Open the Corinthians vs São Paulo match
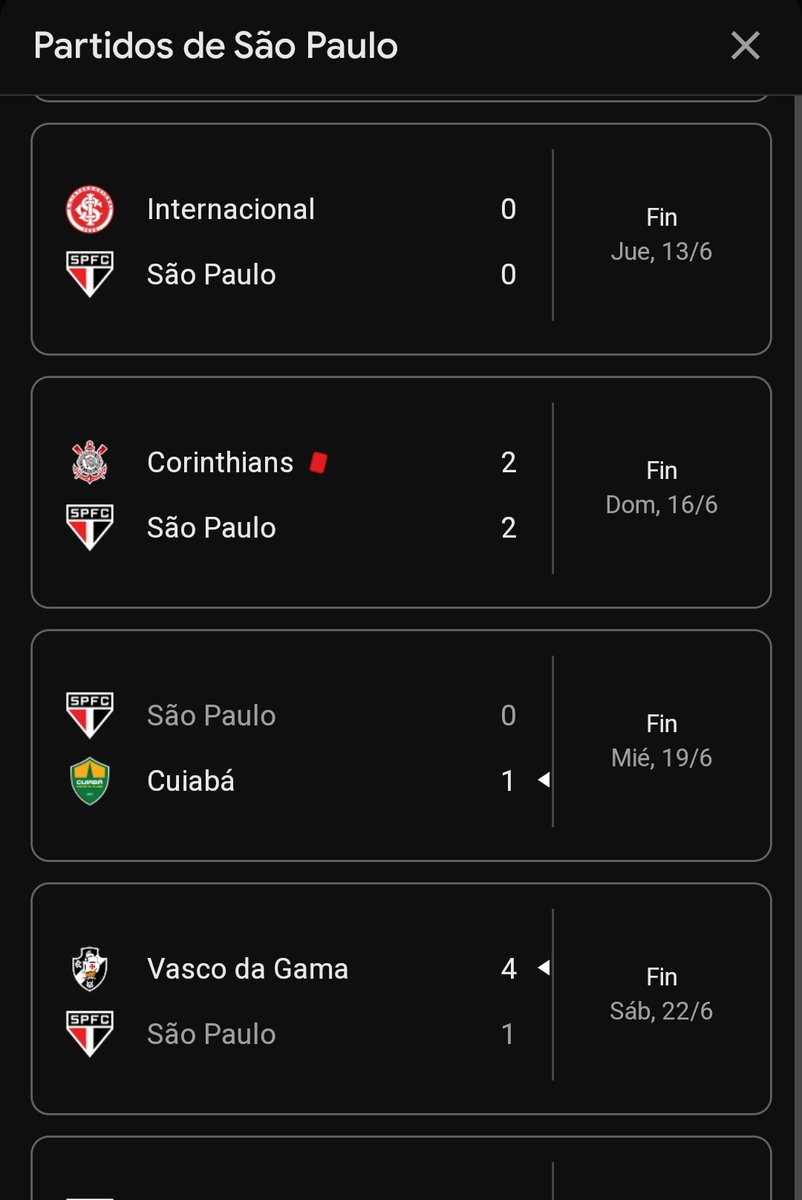Screen dimensions: 802x1200 click(x=400, y=493)
